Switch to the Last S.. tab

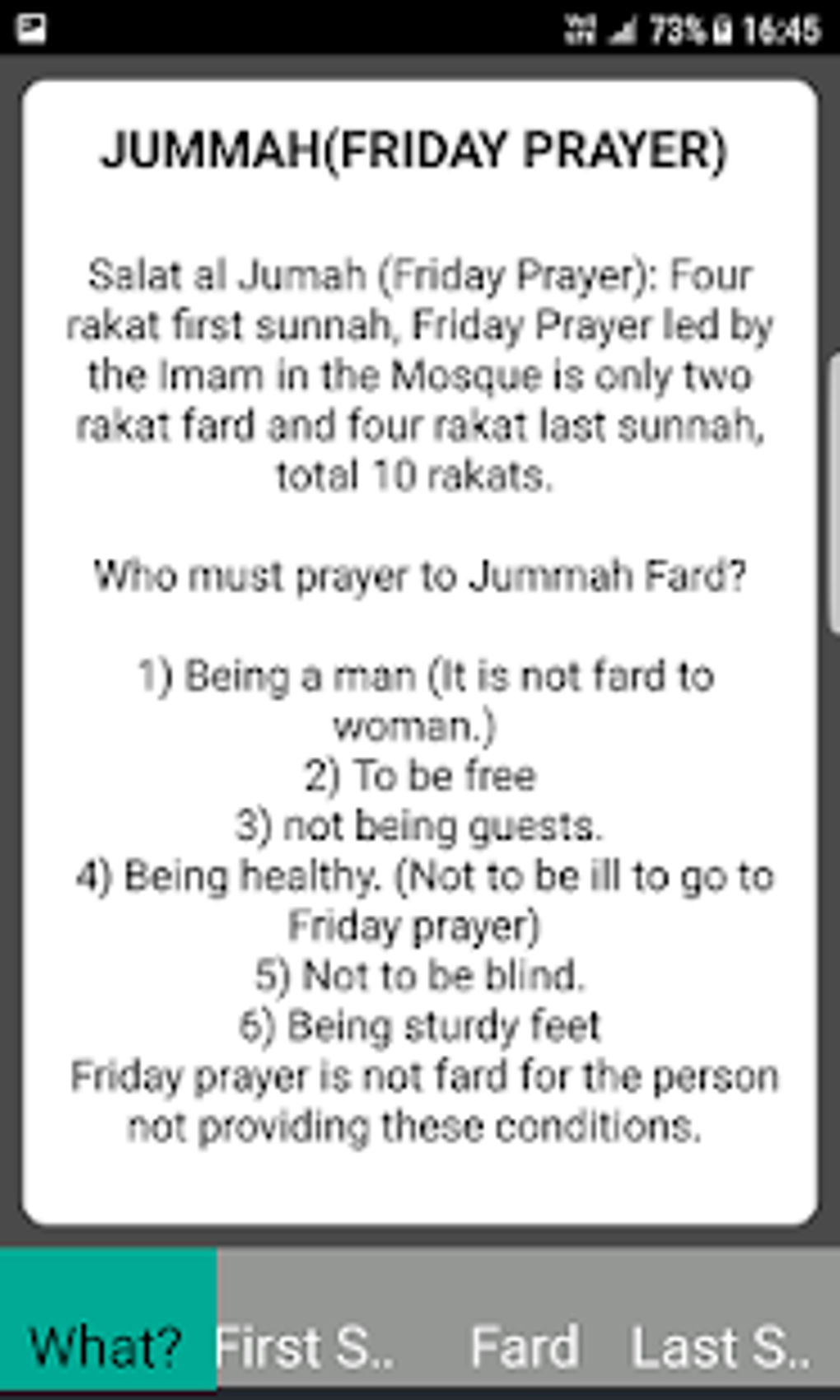[x=732, y=1320]
